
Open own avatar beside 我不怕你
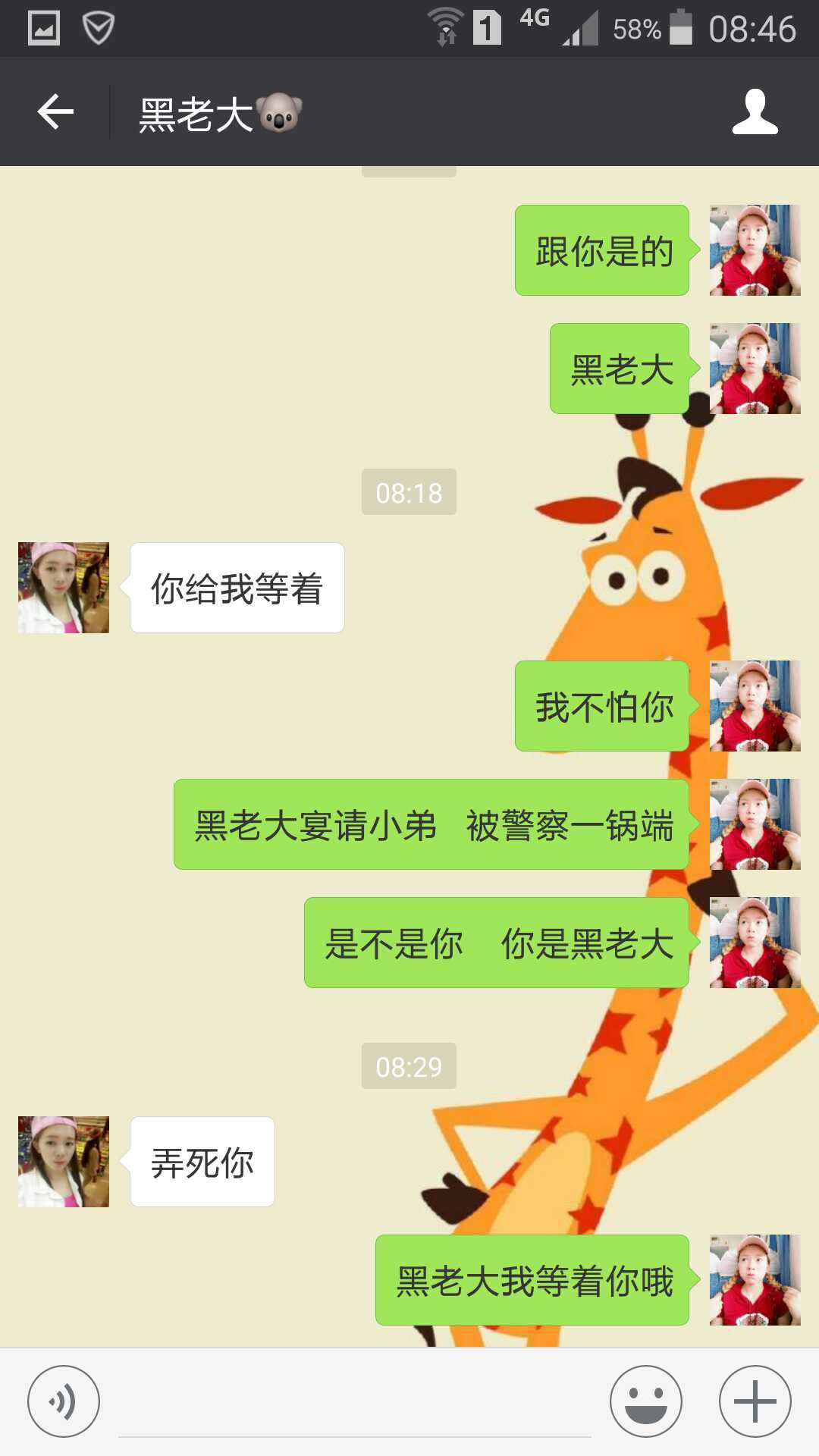click(755, 706)
